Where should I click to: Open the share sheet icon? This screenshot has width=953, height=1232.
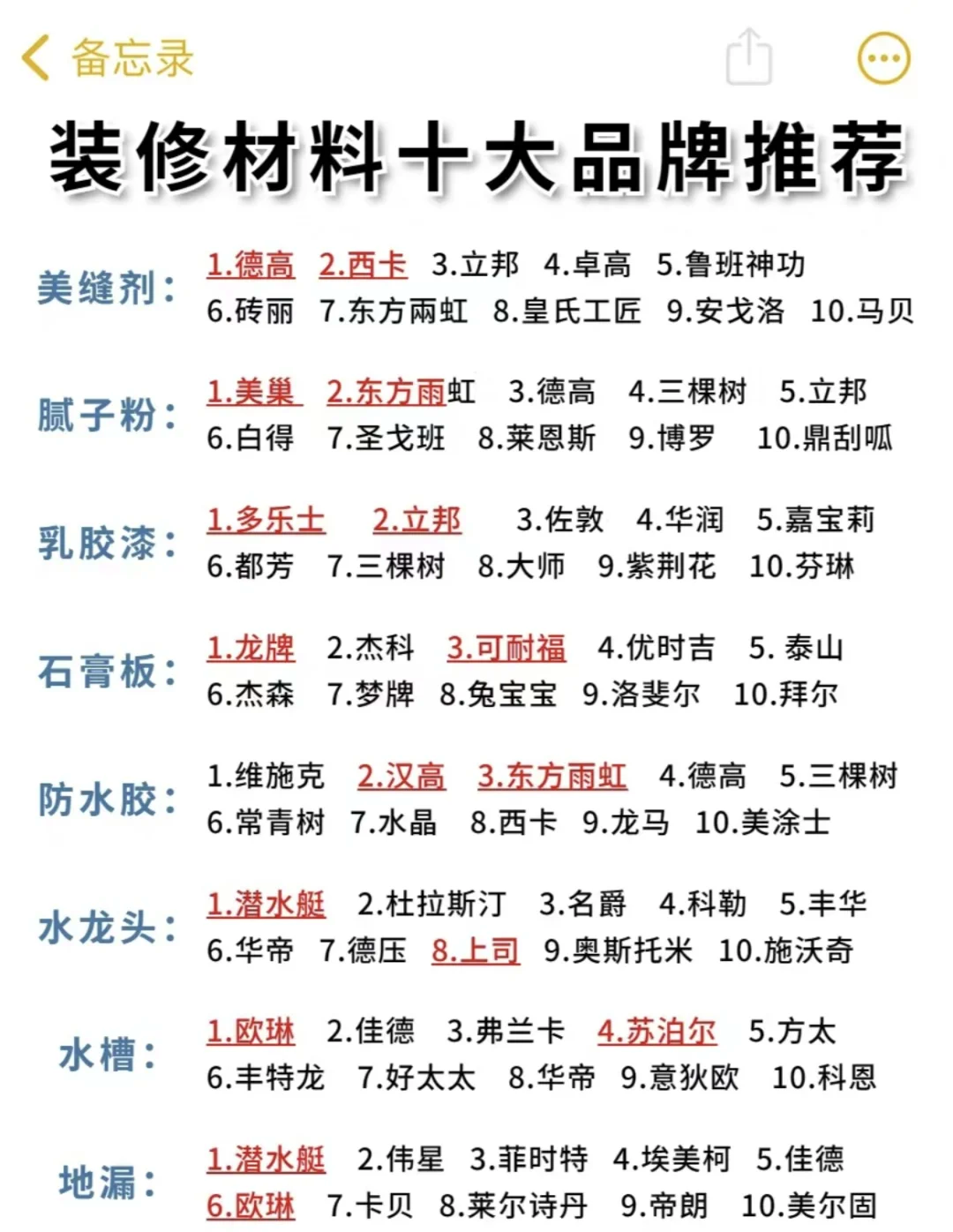click(749, 56)
